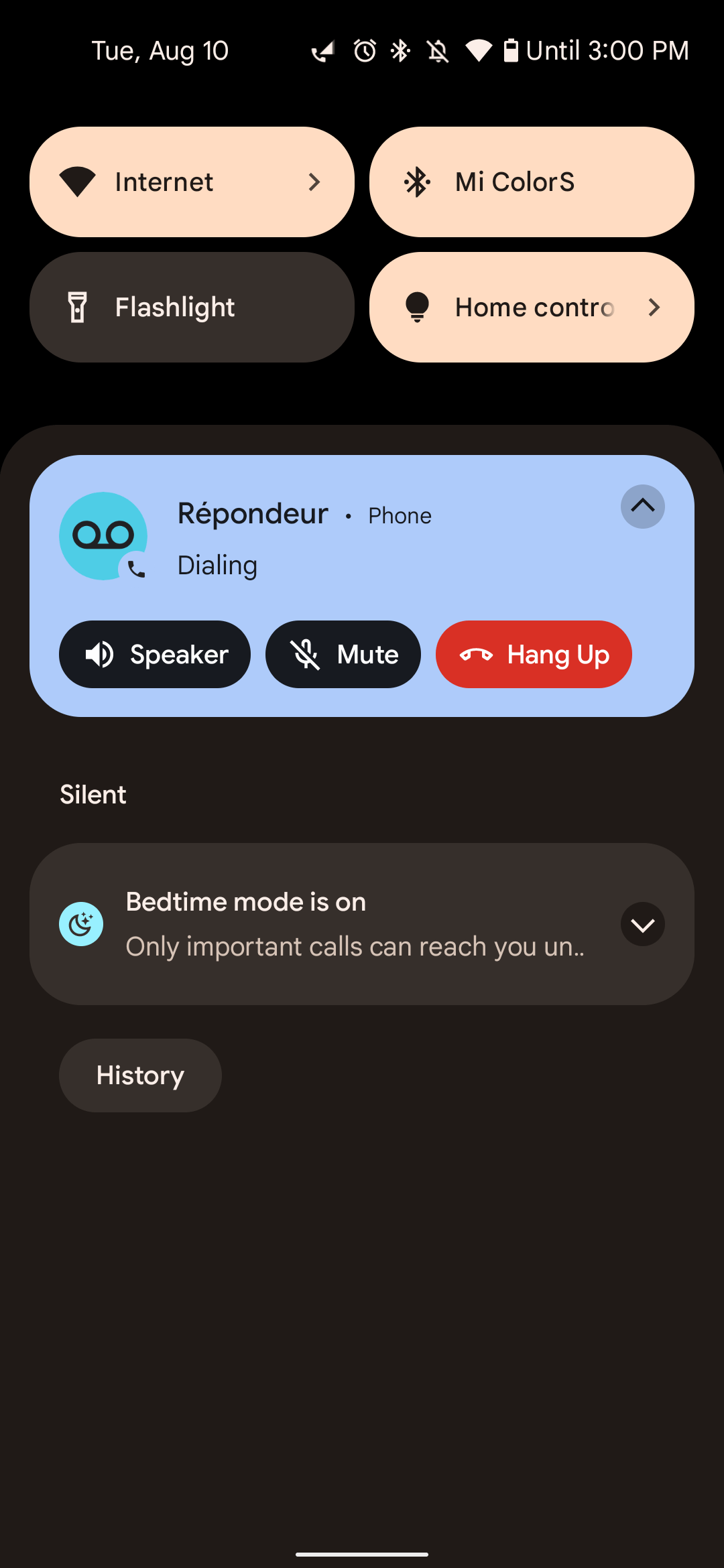The width and height of the screenshot is (724, 1568).
Task: Open the Bedtime mode is on notification
Action: pyautogui.click(x=362, y=924)
